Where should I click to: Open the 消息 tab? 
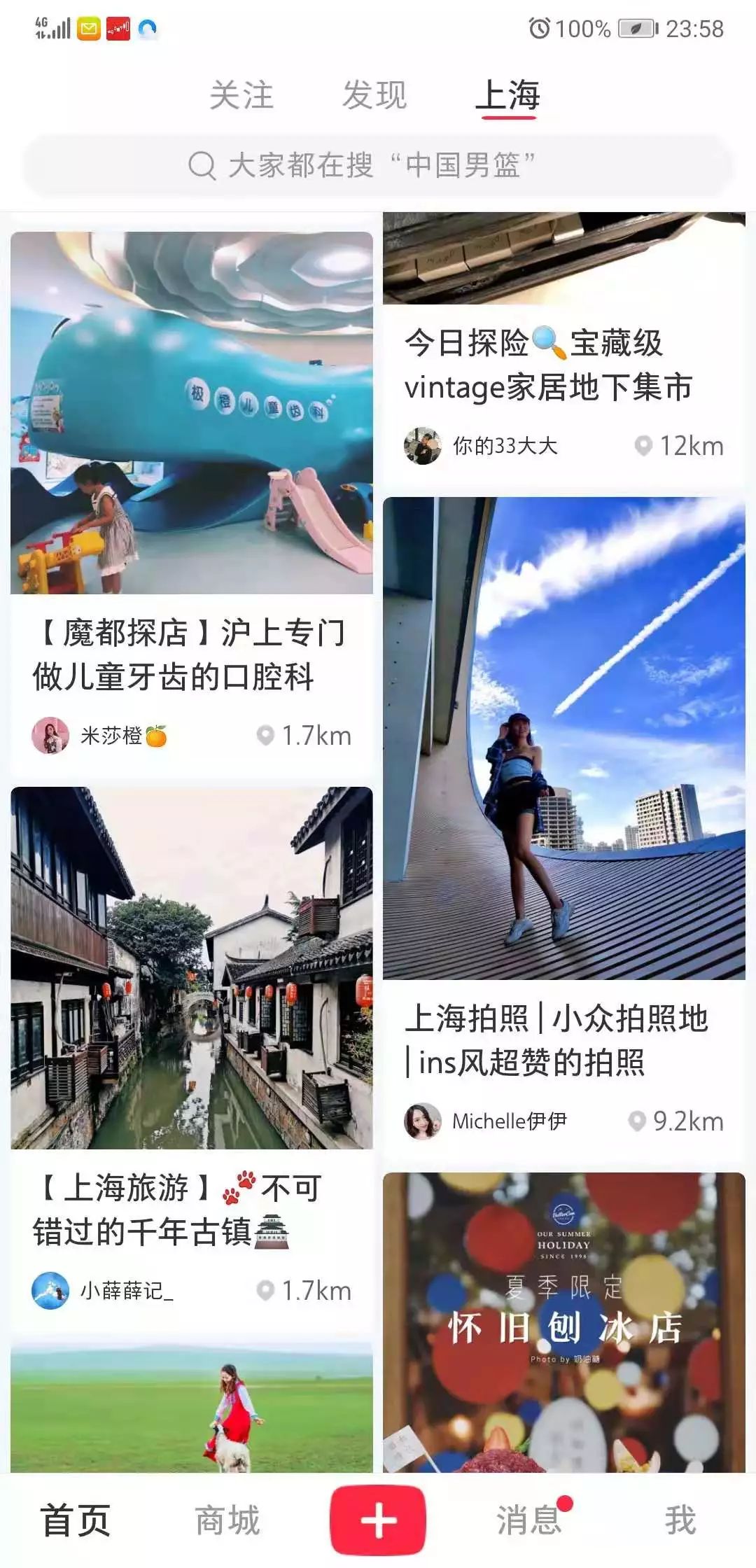click(529, 1520)
